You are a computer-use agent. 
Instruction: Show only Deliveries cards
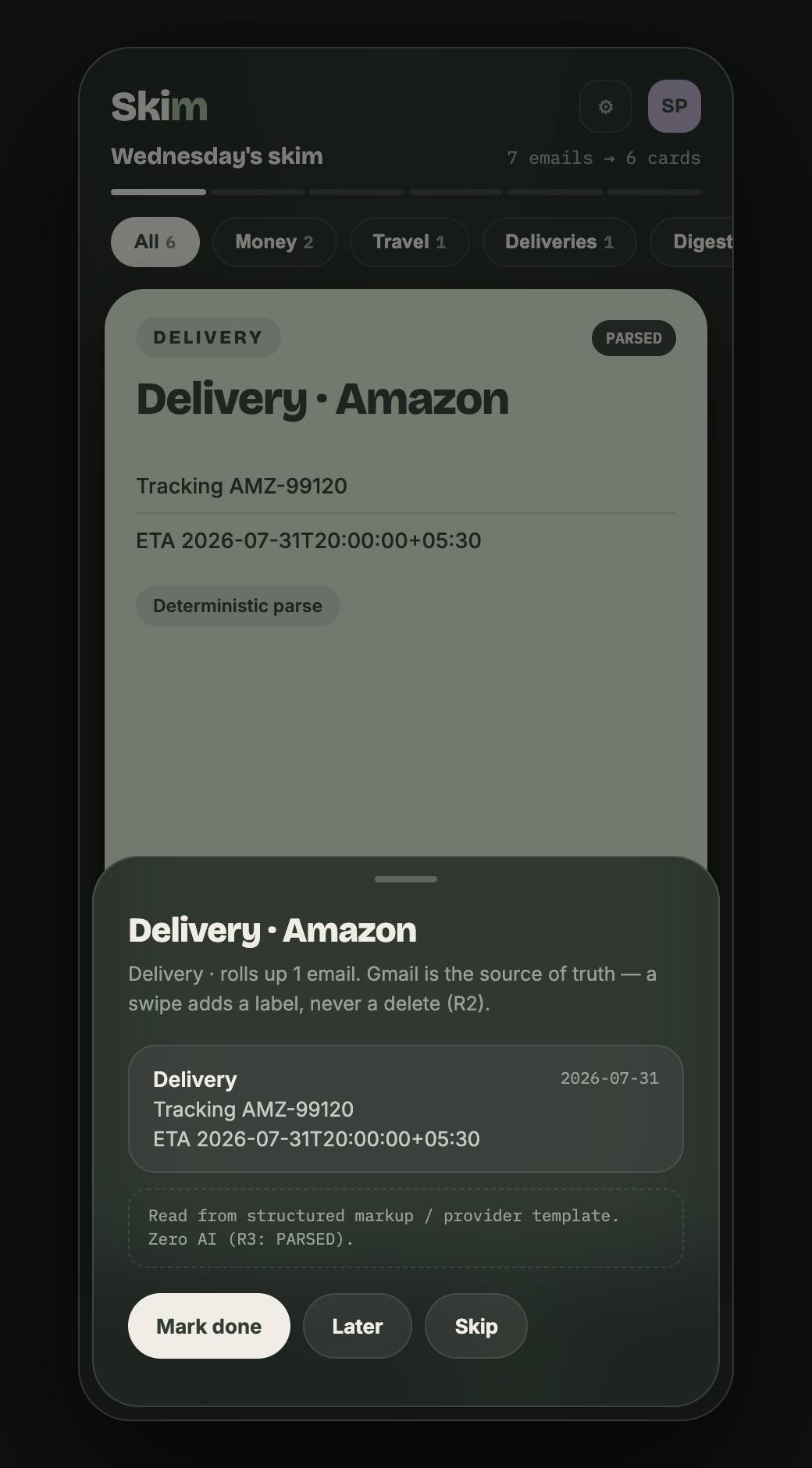click(x=560, y=242)
